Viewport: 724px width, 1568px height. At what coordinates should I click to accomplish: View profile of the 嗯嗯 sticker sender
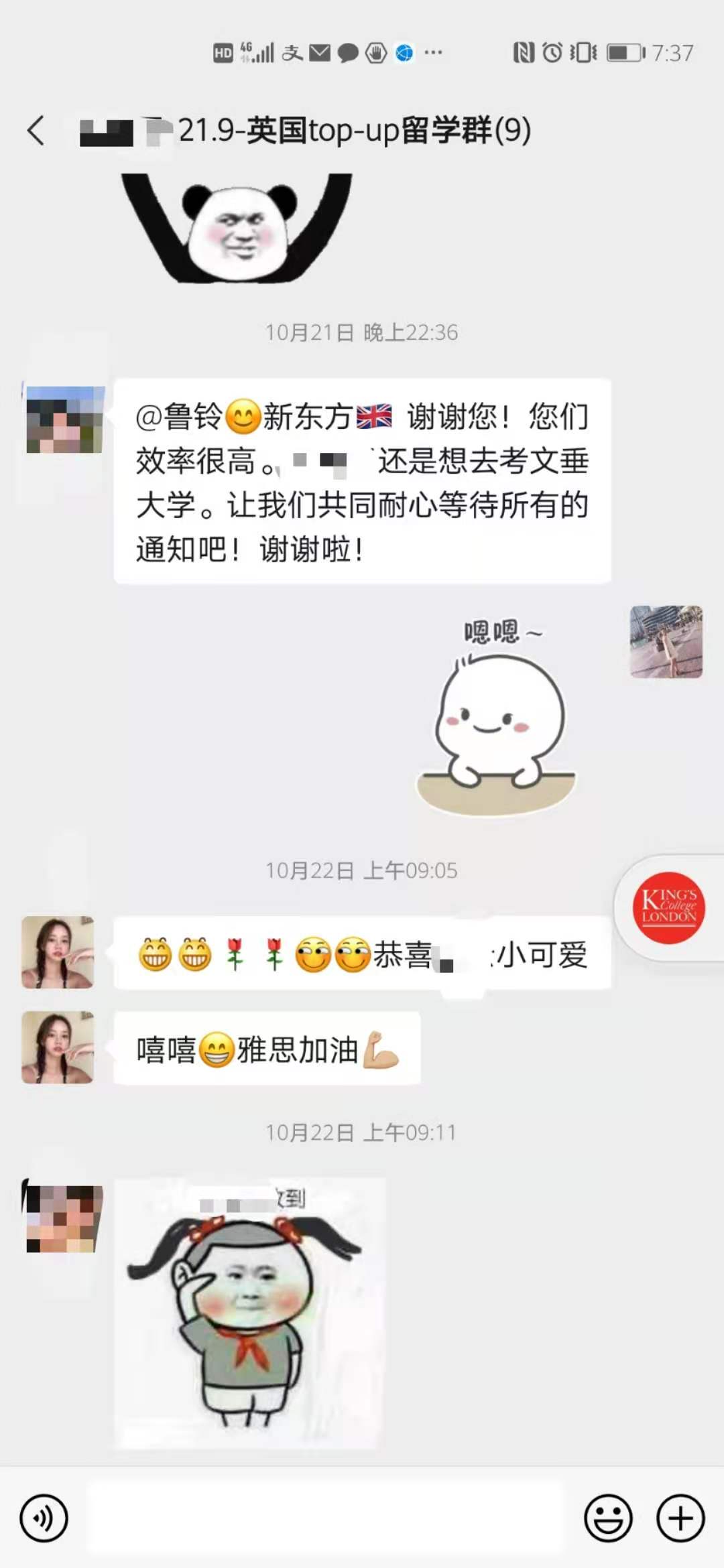pos(666,642)
